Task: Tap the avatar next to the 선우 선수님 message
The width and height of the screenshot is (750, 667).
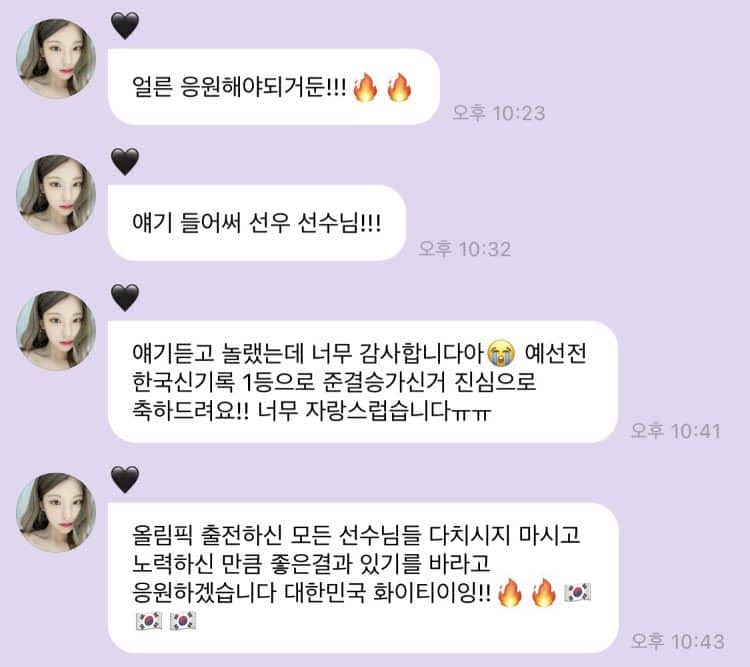Action: (57, 194)
